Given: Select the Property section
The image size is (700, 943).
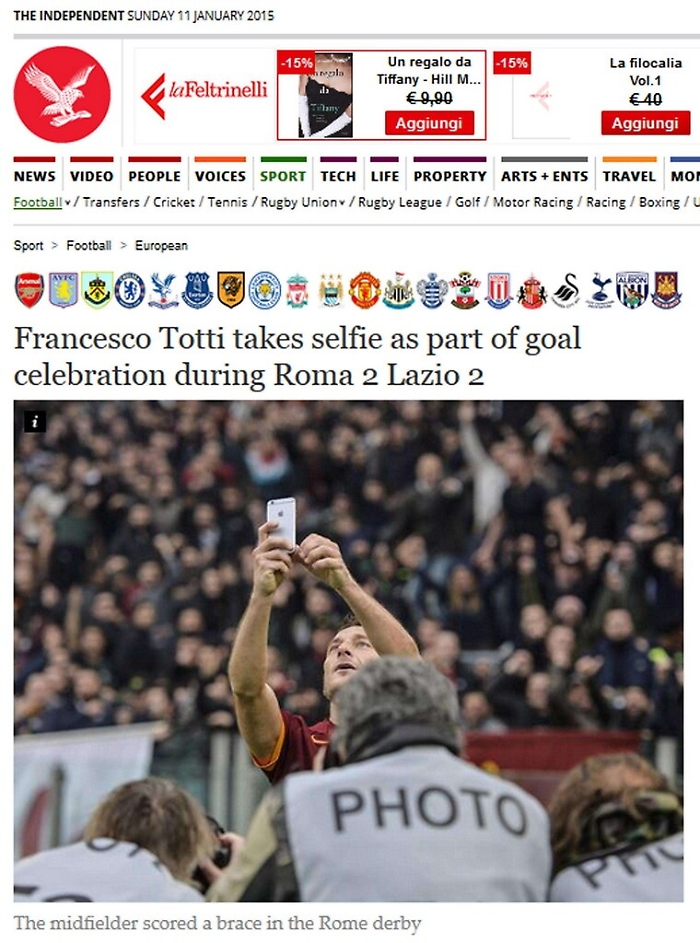Looking at the screenshot, I should click(x=450, y=176).
